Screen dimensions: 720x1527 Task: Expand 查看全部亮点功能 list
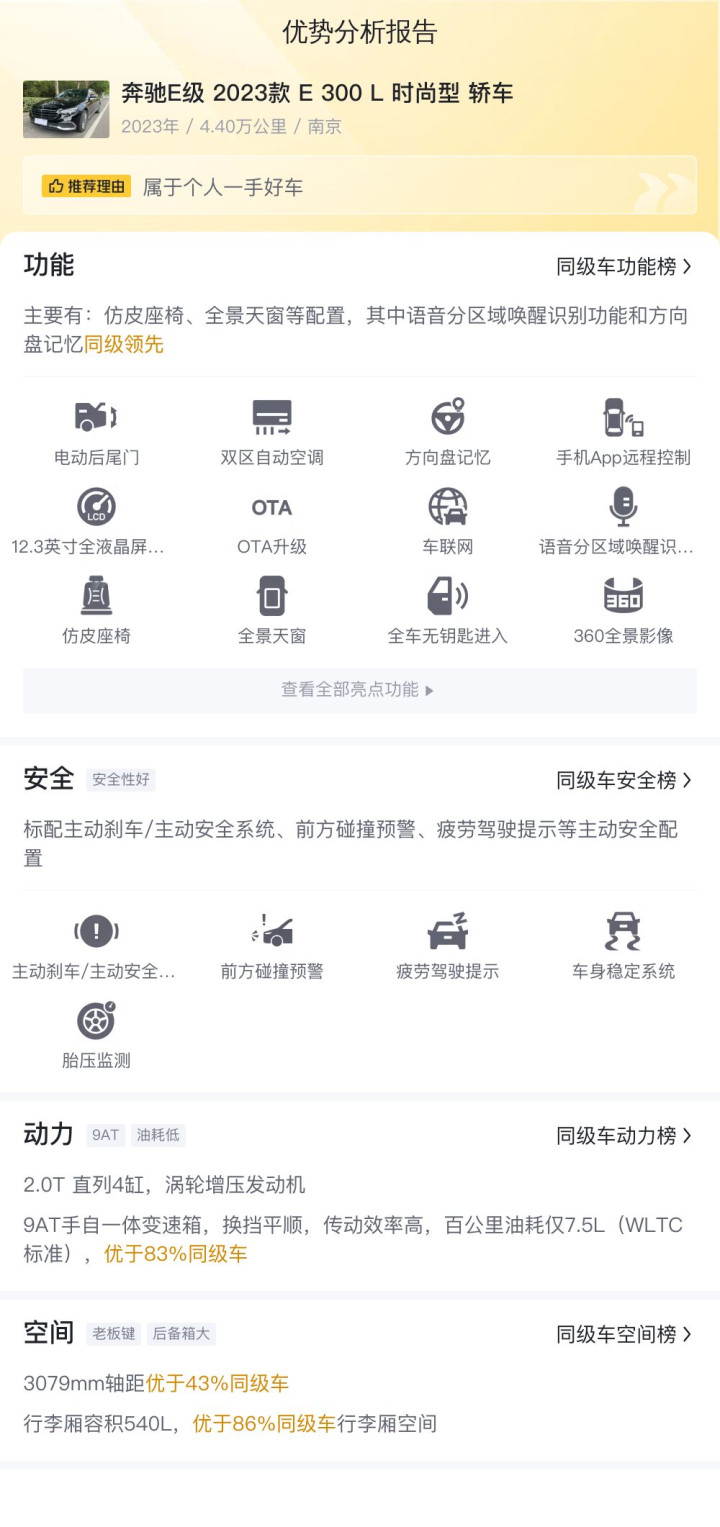[359, 690]
